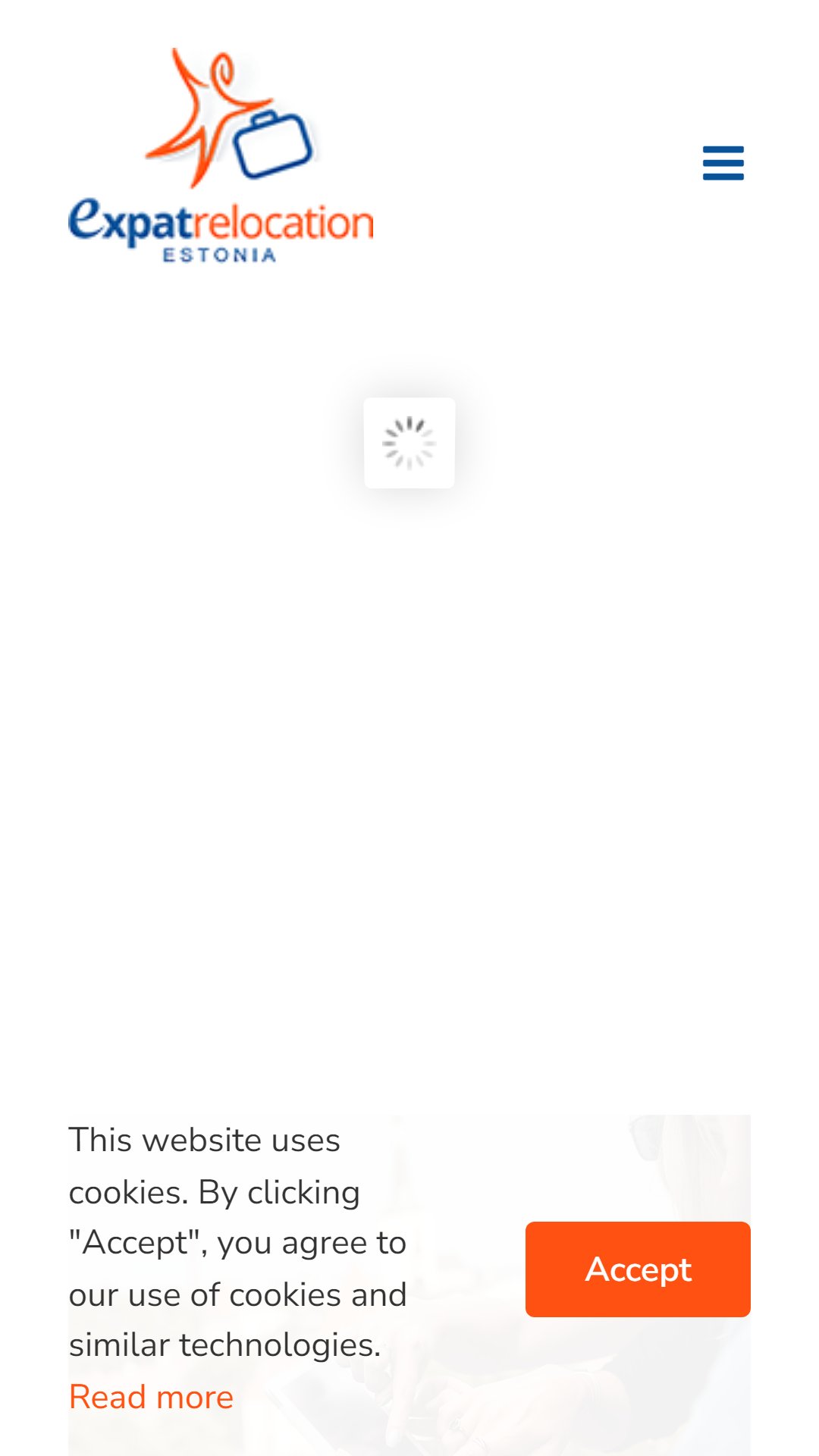The image size is (819, 1456).
Task: Accept the cookie notice
Action: coord(638,1269)
